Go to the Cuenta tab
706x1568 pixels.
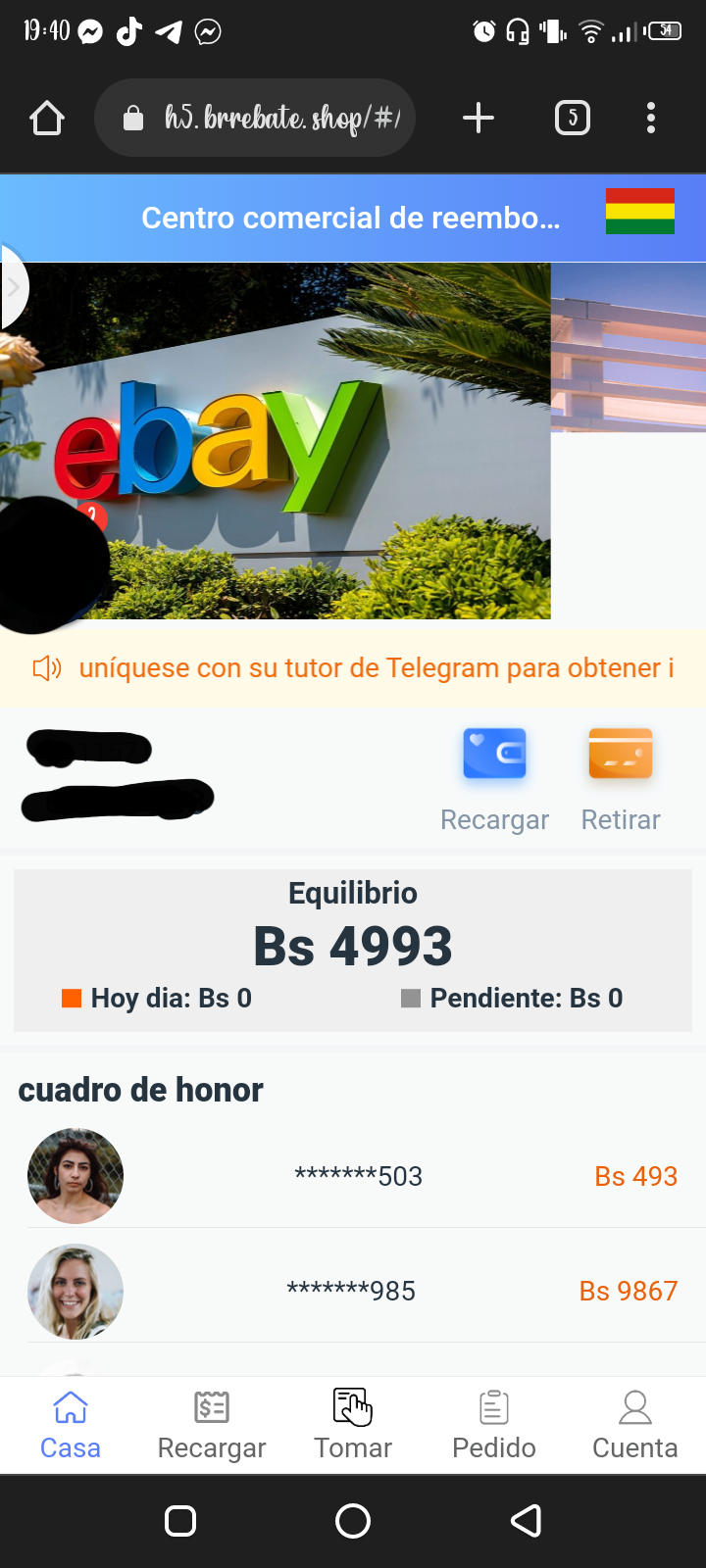tap(635, 1425)
